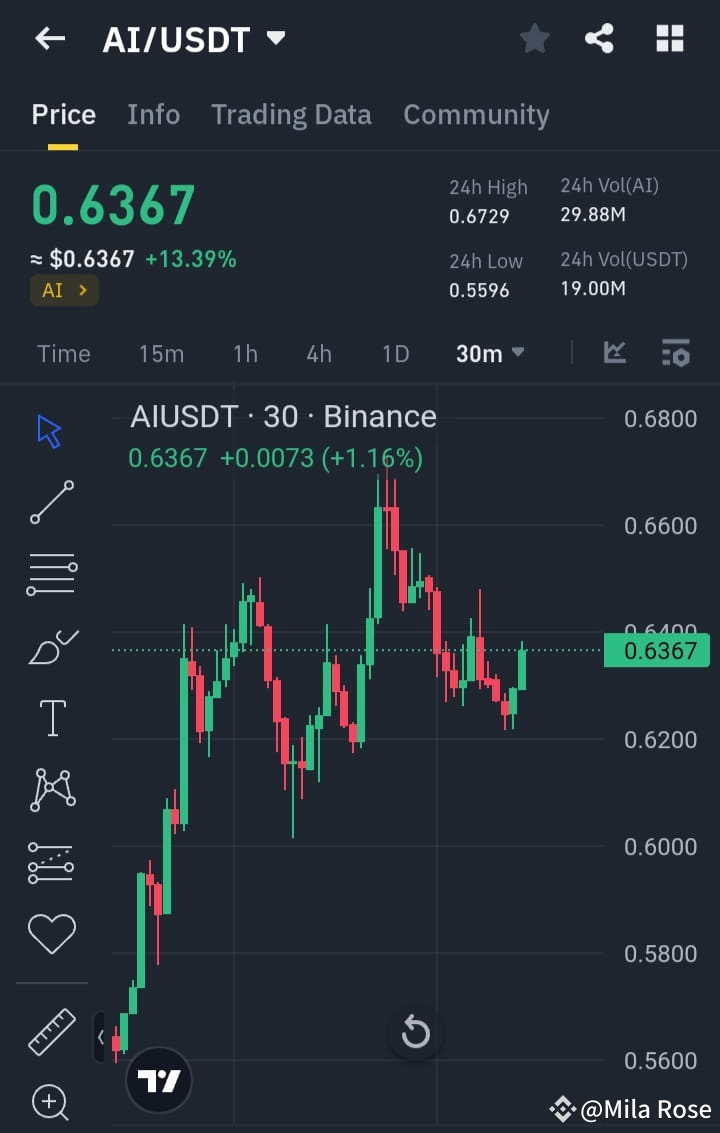Switch to the Trading Data tab
The image size is (720, 1133).
[x=291, y=114]
